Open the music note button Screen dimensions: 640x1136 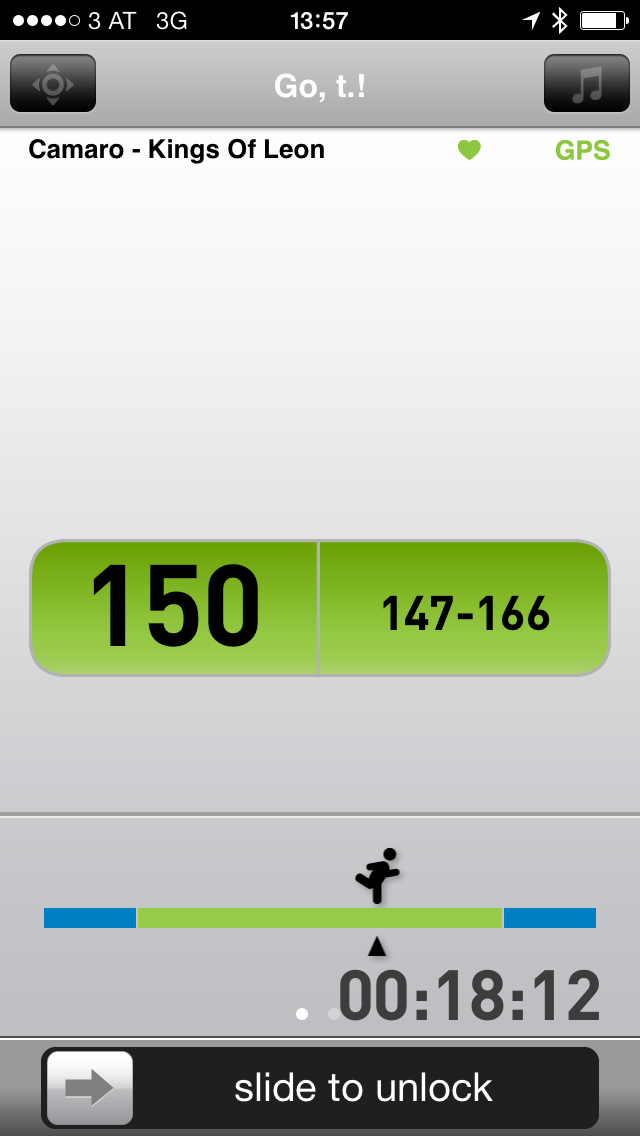(x=587, y=84)
